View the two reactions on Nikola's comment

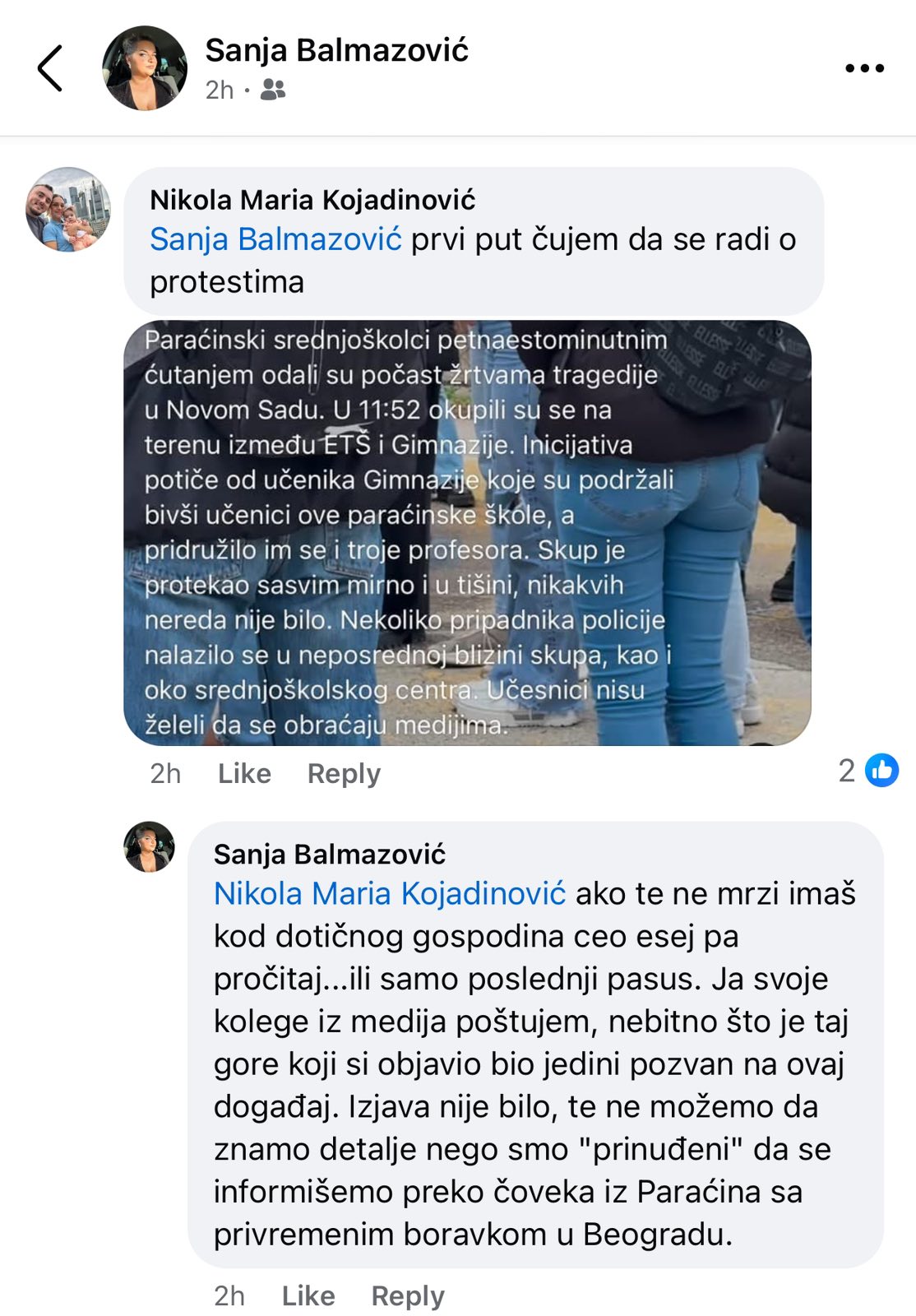pos(868,771)
